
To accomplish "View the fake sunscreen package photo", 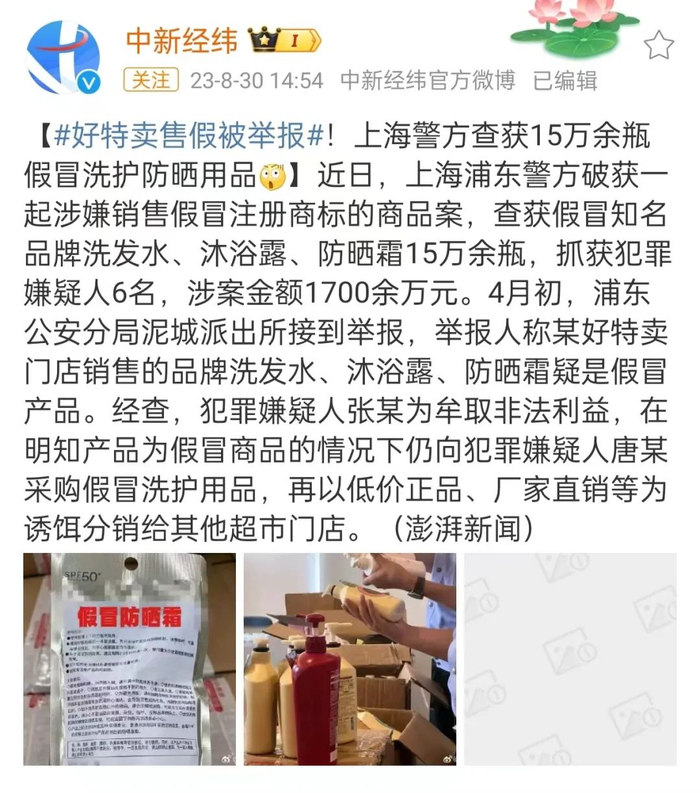I will 130,659.
